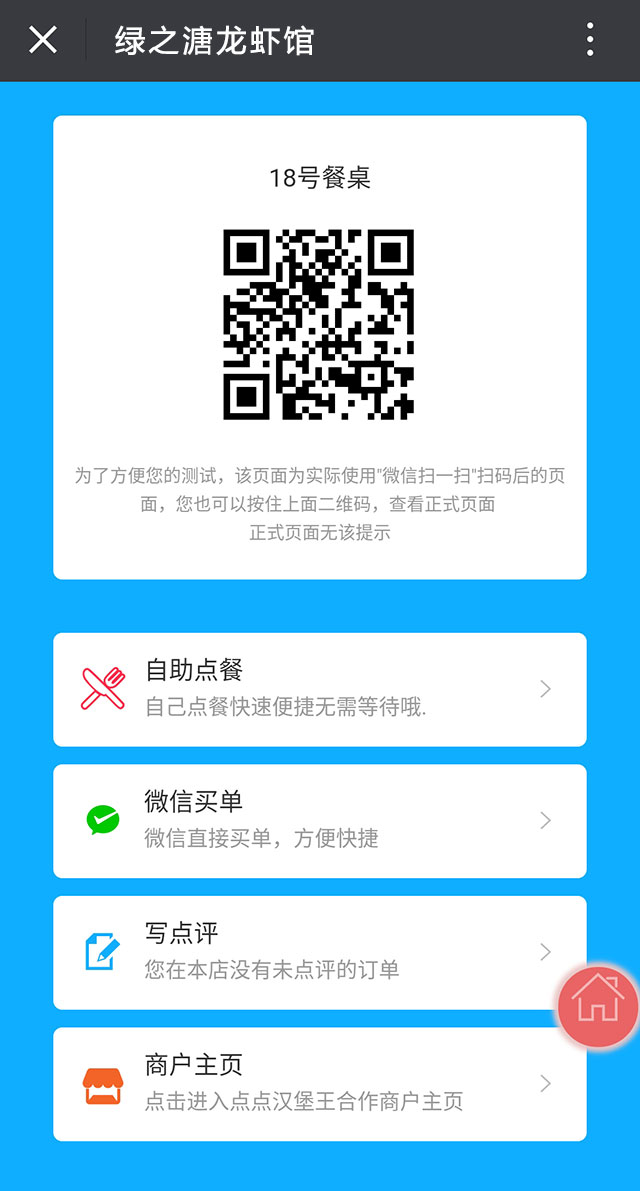Screen dimensions: 640x1191
Task: Open 自助点餐 self-service ordering
Action: tap(320, 690)
